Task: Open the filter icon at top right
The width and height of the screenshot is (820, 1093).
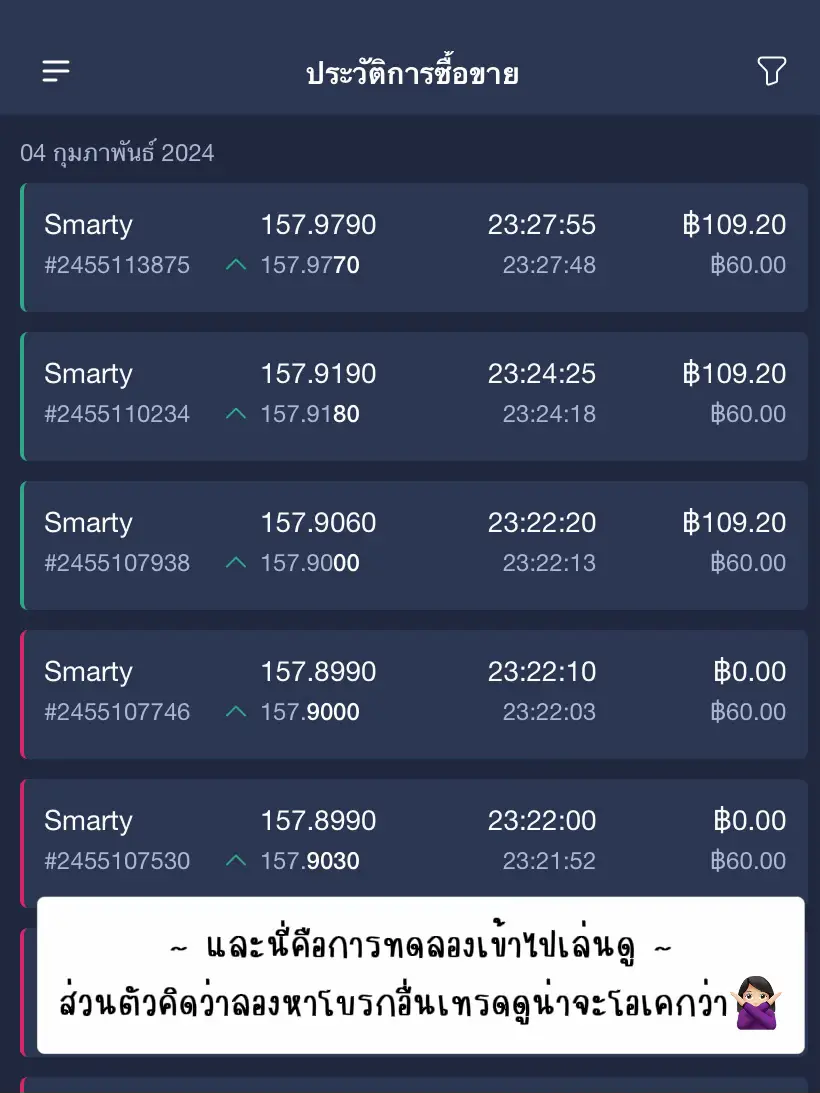Action: tap(771, 71)
